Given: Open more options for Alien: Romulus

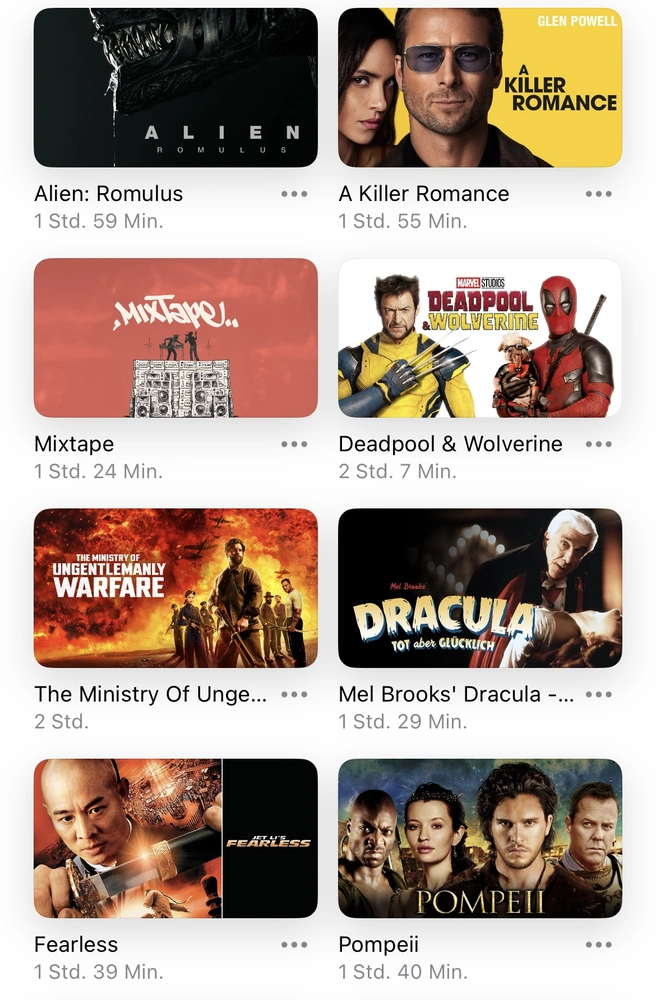Looking at the screenshot, I should pos(294,194).
